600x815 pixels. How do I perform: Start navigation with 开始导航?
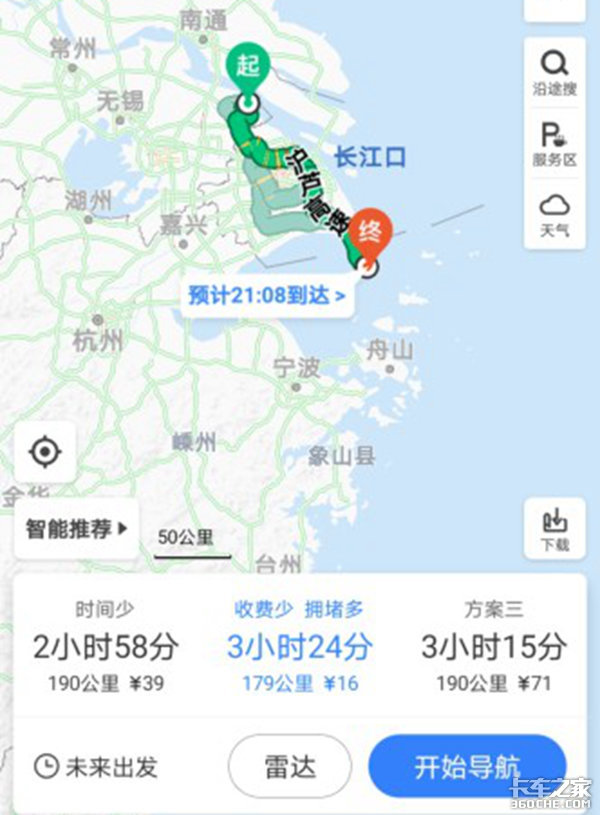click(467, 767)
